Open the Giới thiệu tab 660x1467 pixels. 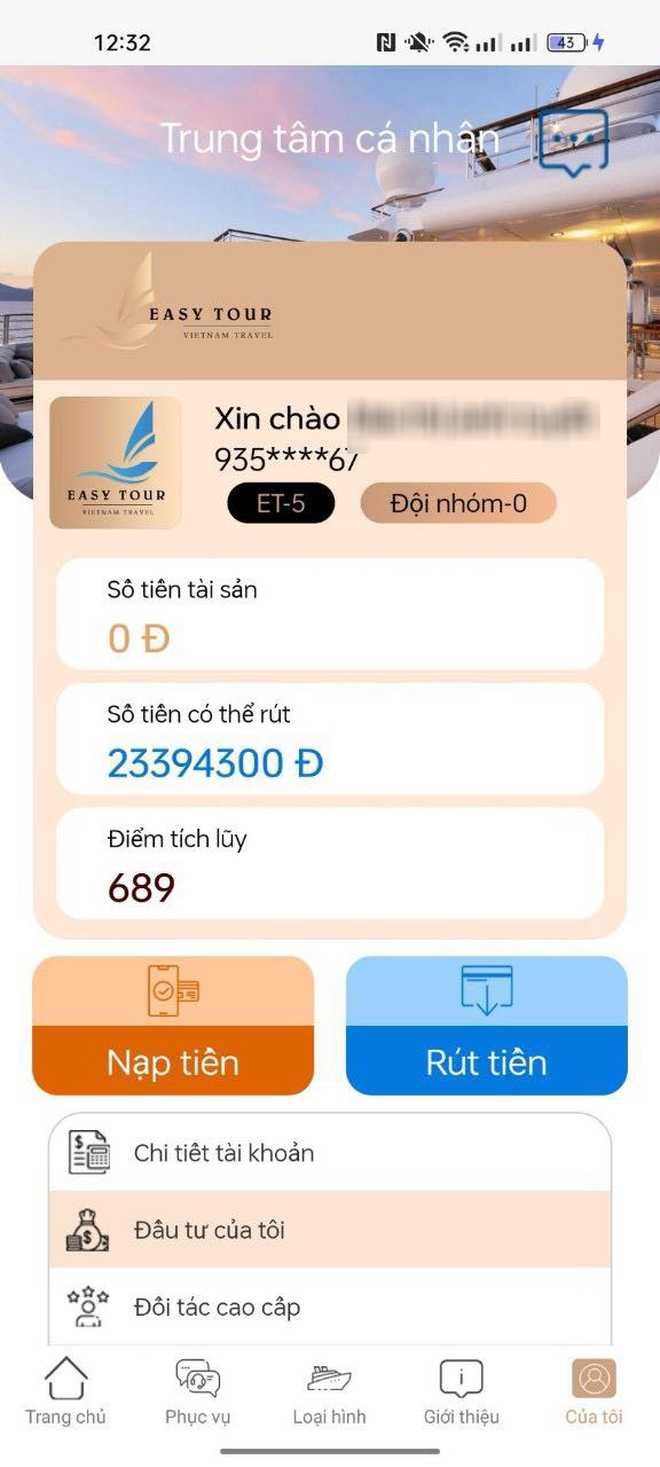click(461, 1392)
